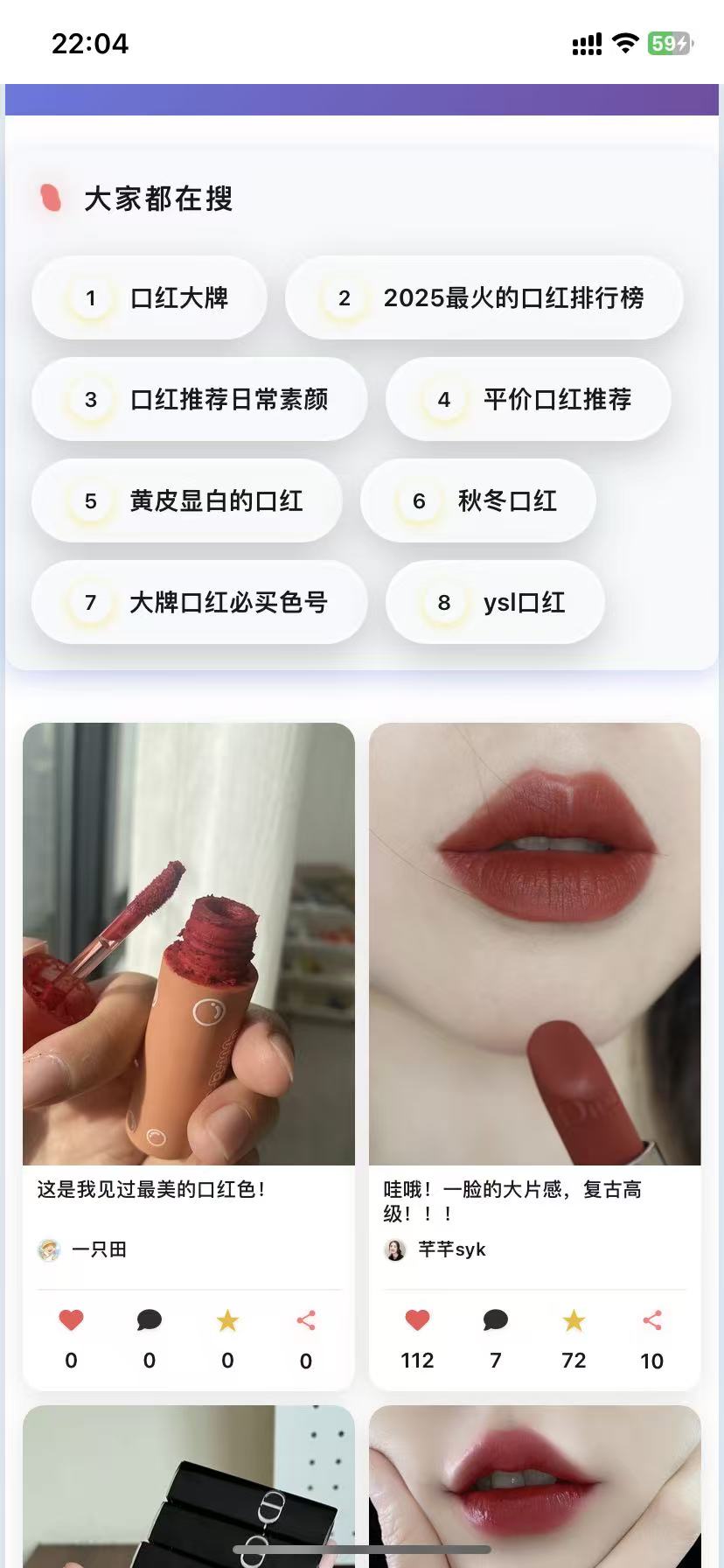Open the post 这是我见过最美的口红色!

(188, 943)
